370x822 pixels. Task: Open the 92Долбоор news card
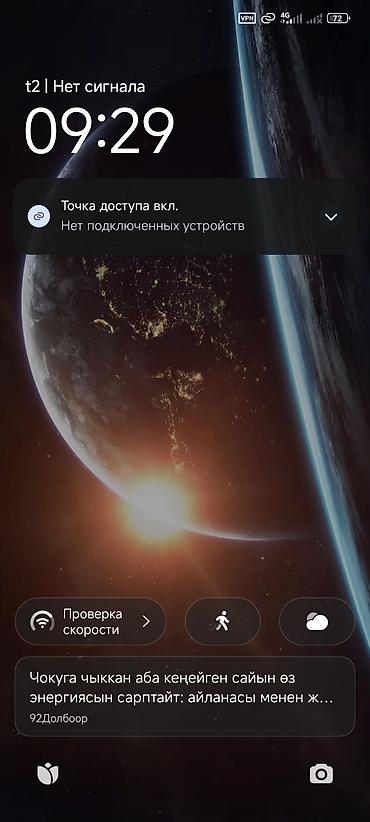pos(185,697)
